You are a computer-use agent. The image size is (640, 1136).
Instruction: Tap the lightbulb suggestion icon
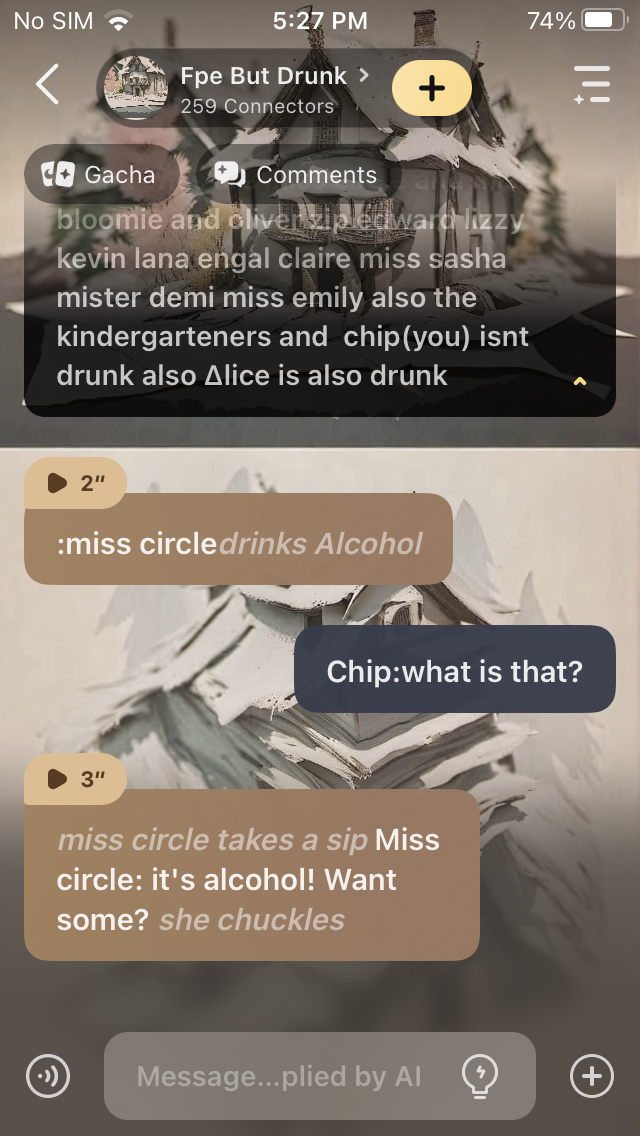coord(480,1076)
